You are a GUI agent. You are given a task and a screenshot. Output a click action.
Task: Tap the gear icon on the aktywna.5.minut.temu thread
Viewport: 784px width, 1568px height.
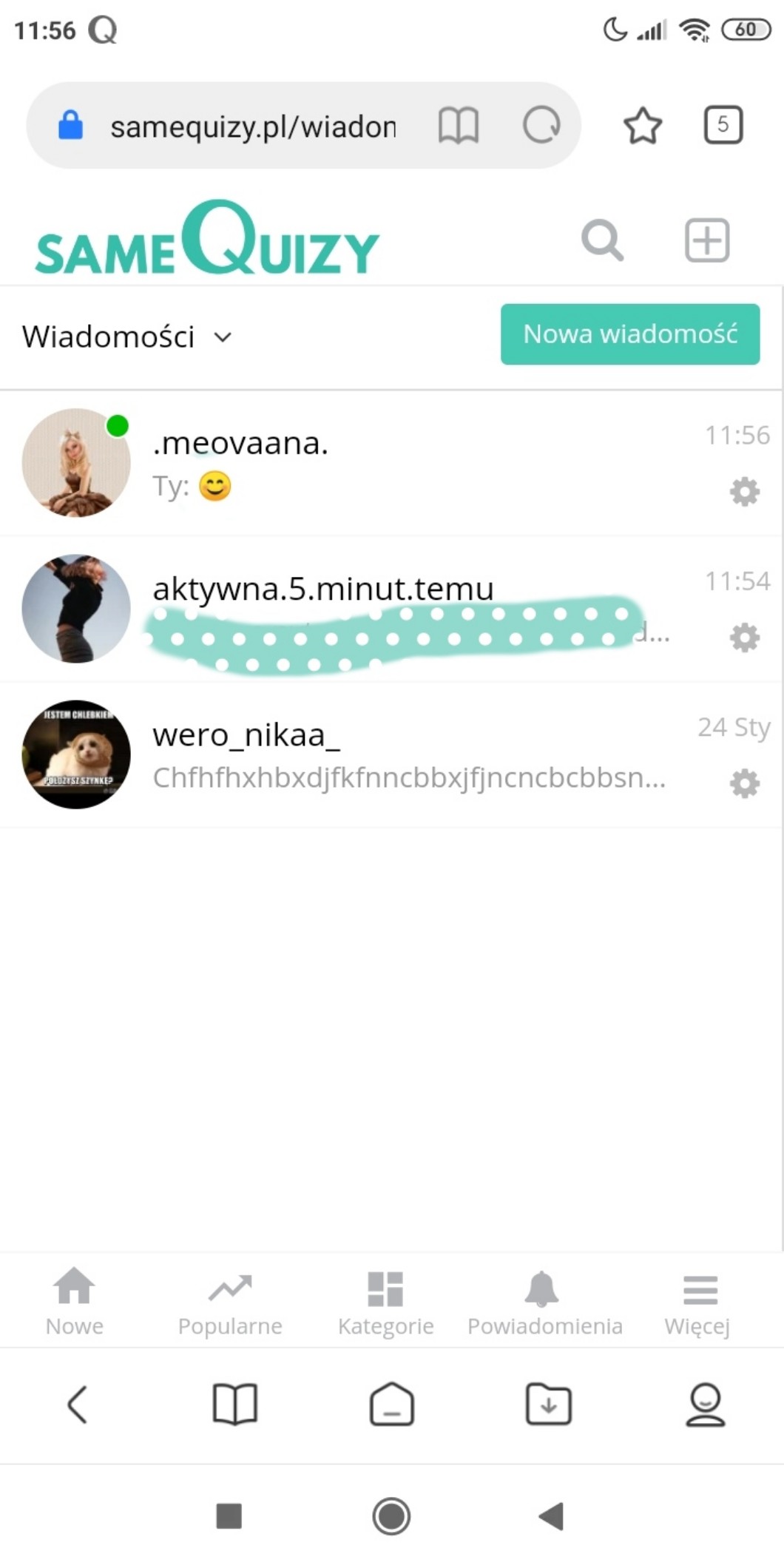coord(744,638)
